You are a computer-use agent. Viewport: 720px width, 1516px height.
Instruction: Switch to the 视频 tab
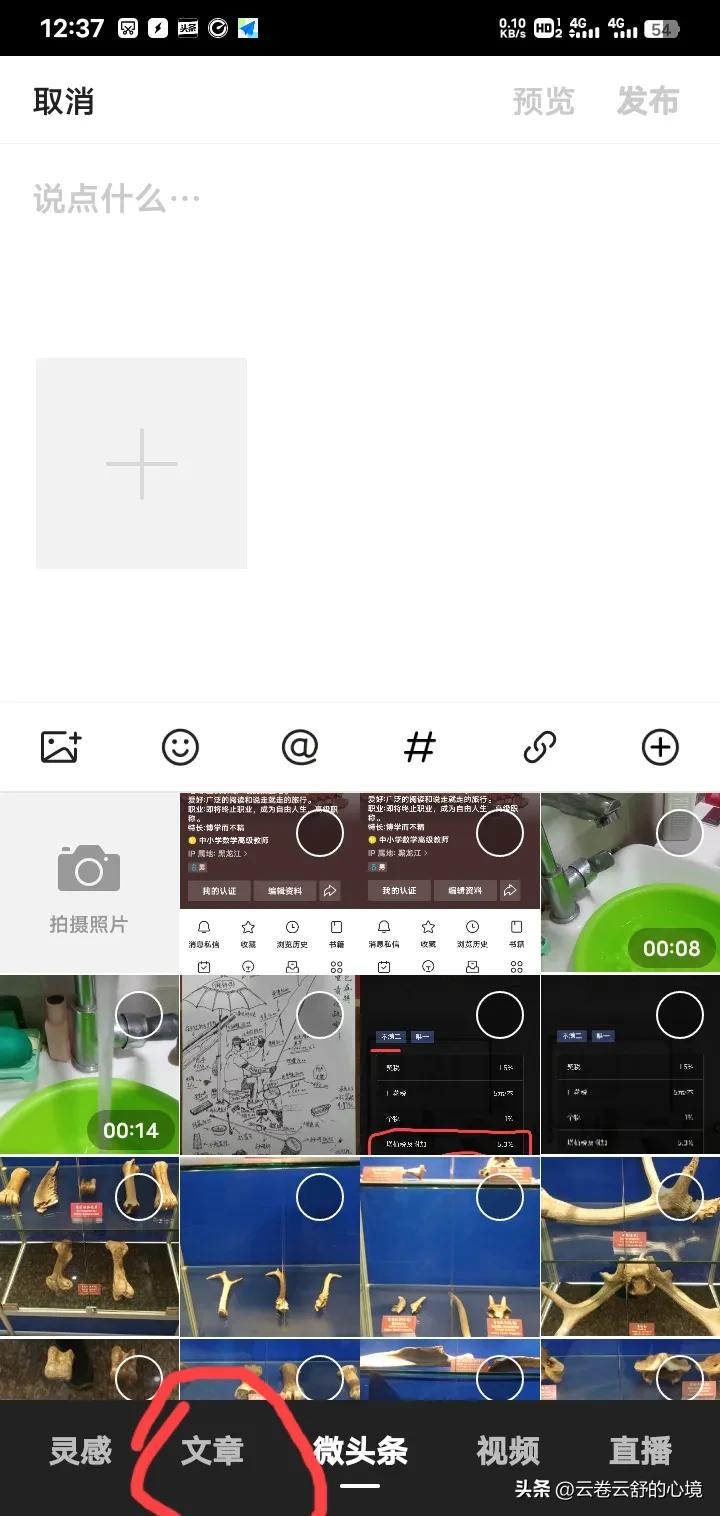tap(508, 1450)
